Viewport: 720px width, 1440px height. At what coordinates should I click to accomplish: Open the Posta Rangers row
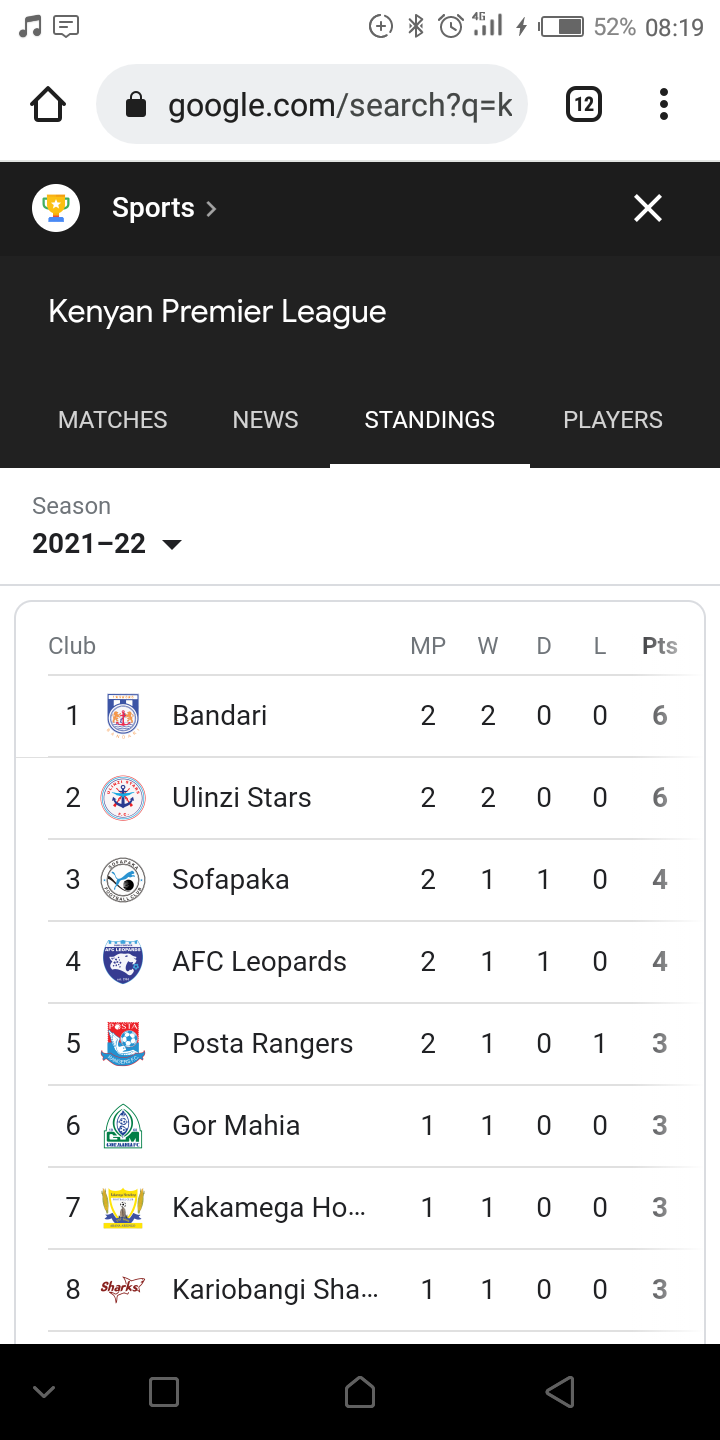coord(360,1044)
